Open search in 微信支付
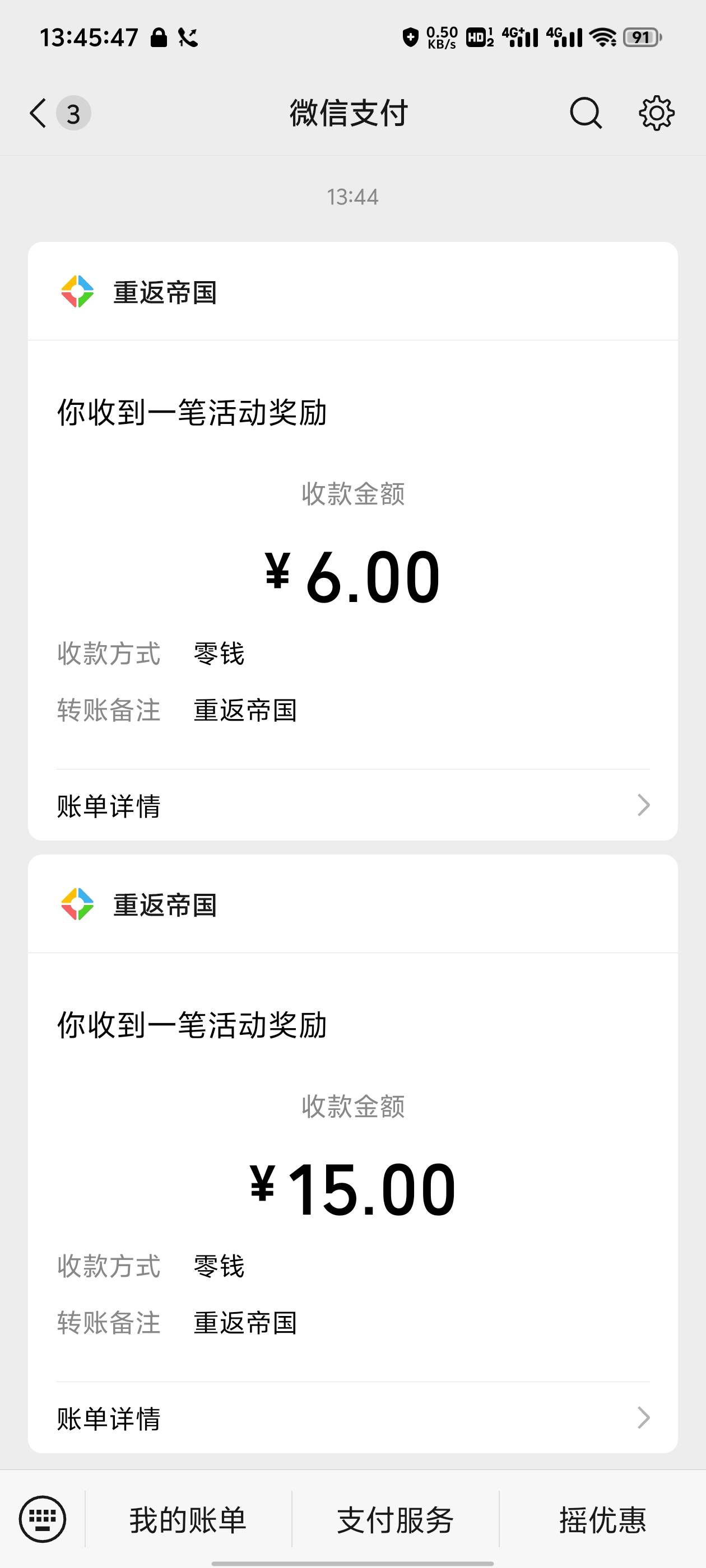 [586, 113]
